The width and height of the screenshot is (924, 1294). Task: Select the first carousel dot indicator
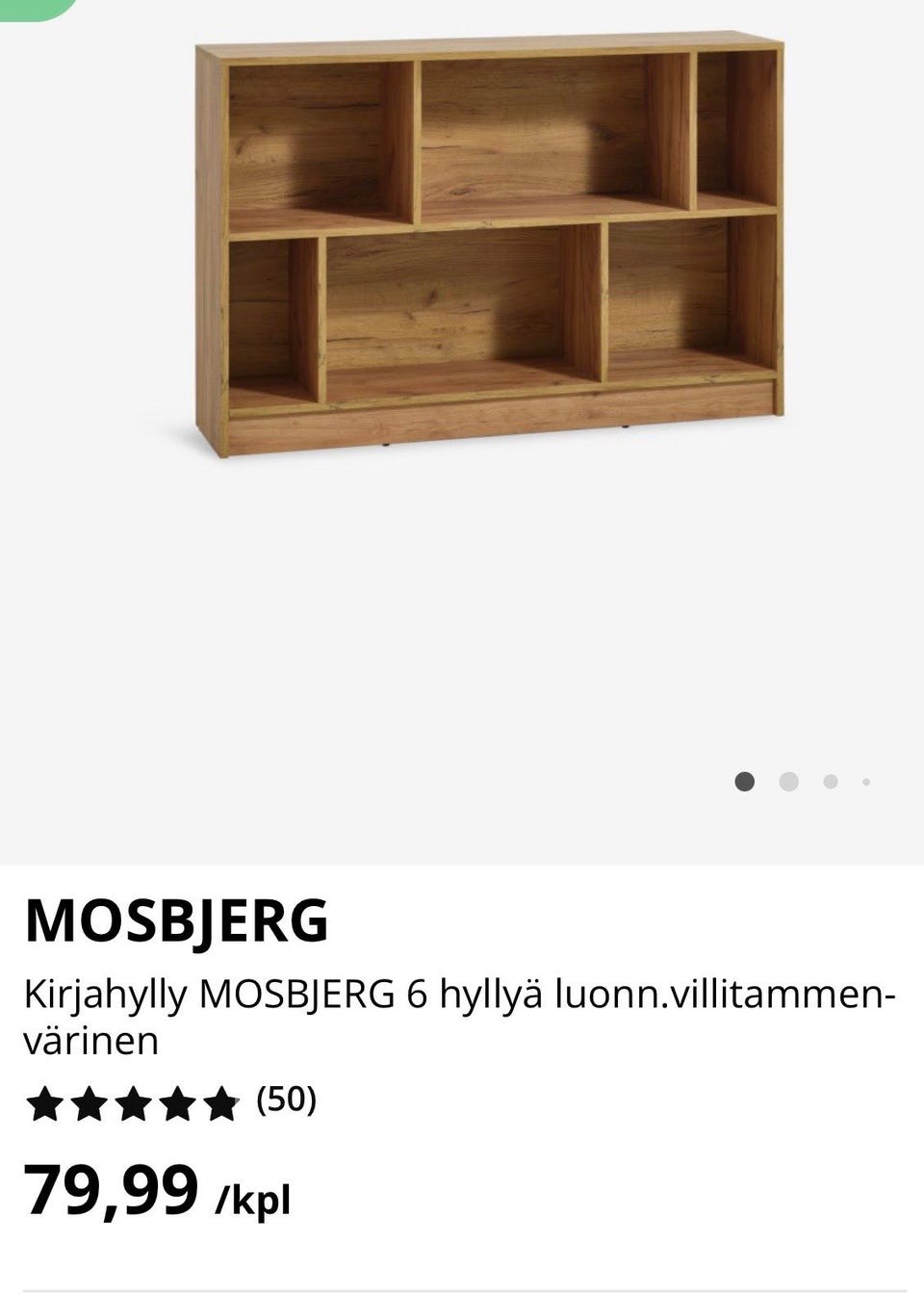click(746, 782)
